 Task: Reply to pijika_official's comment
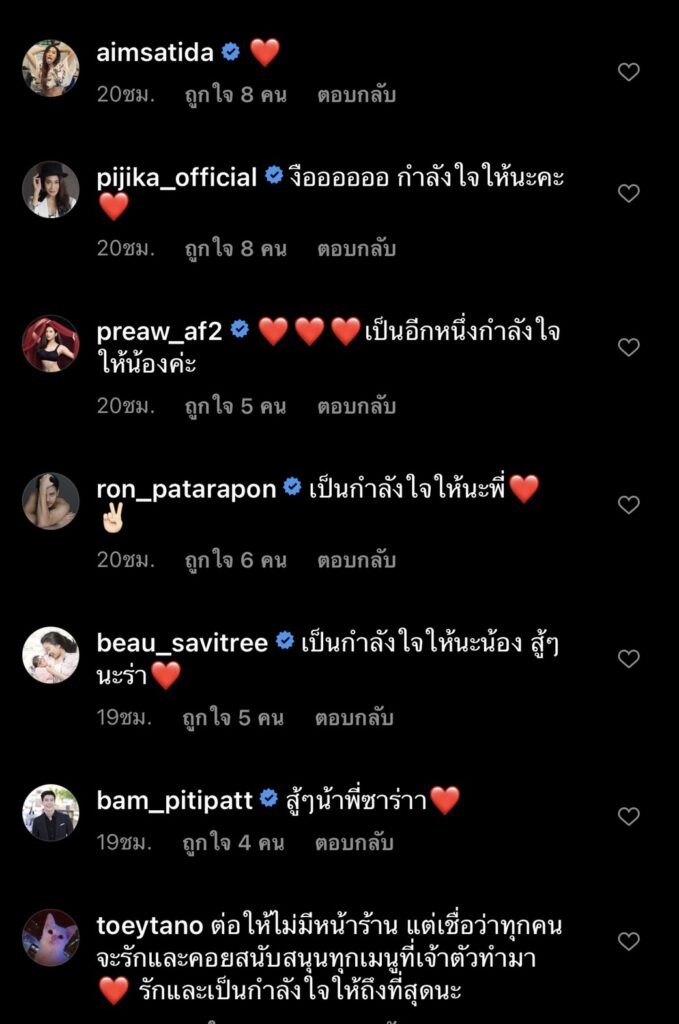click(x=356, y=249)
